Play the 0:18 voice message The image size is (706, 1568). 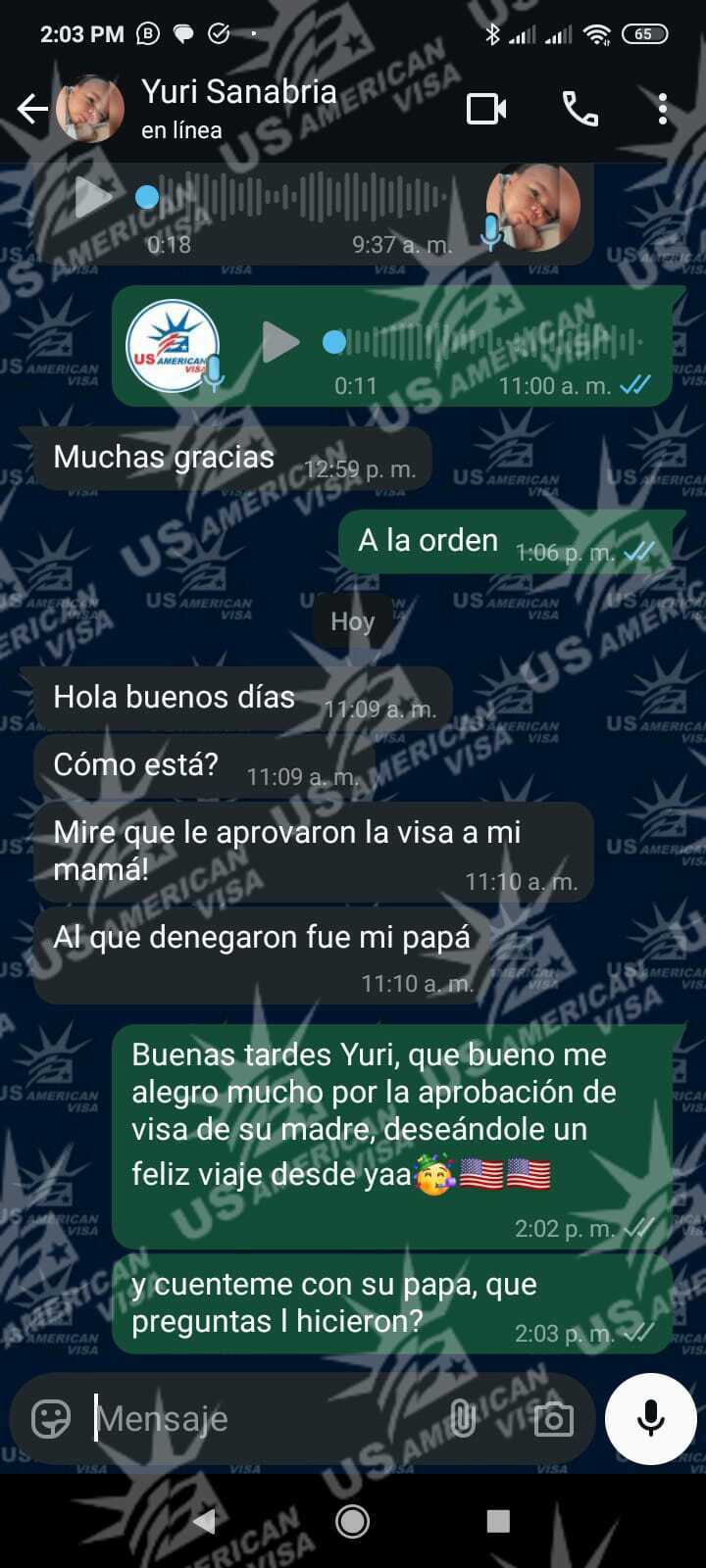[x=93, y=198]
